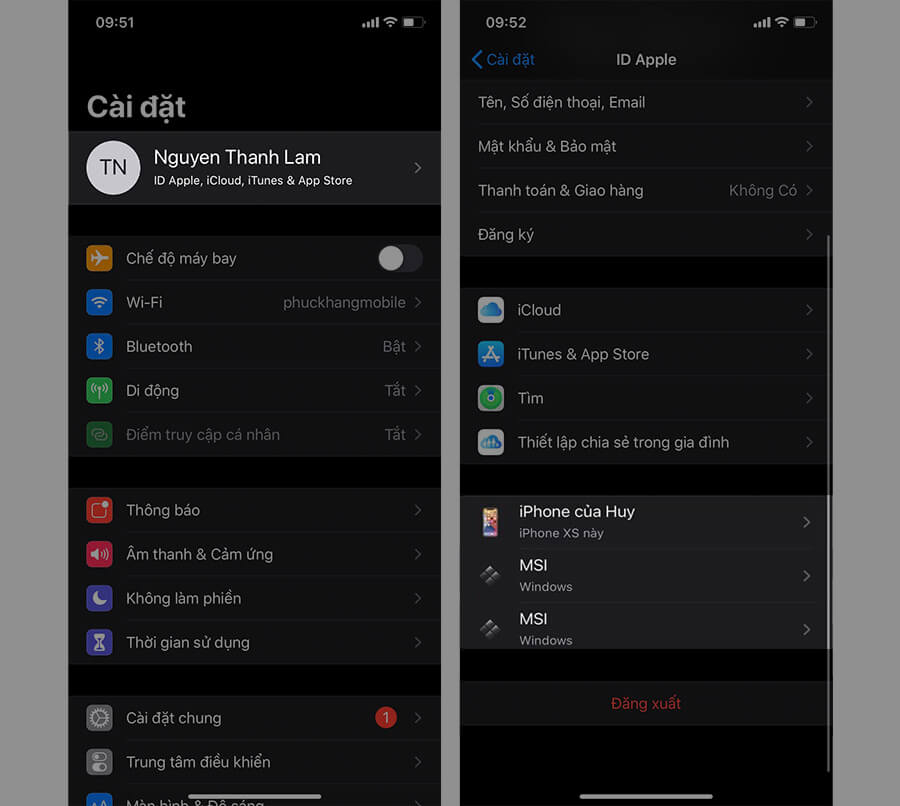Go back to Cài đặt
This screenshot has height=806, width=900.
pos(503,59)
